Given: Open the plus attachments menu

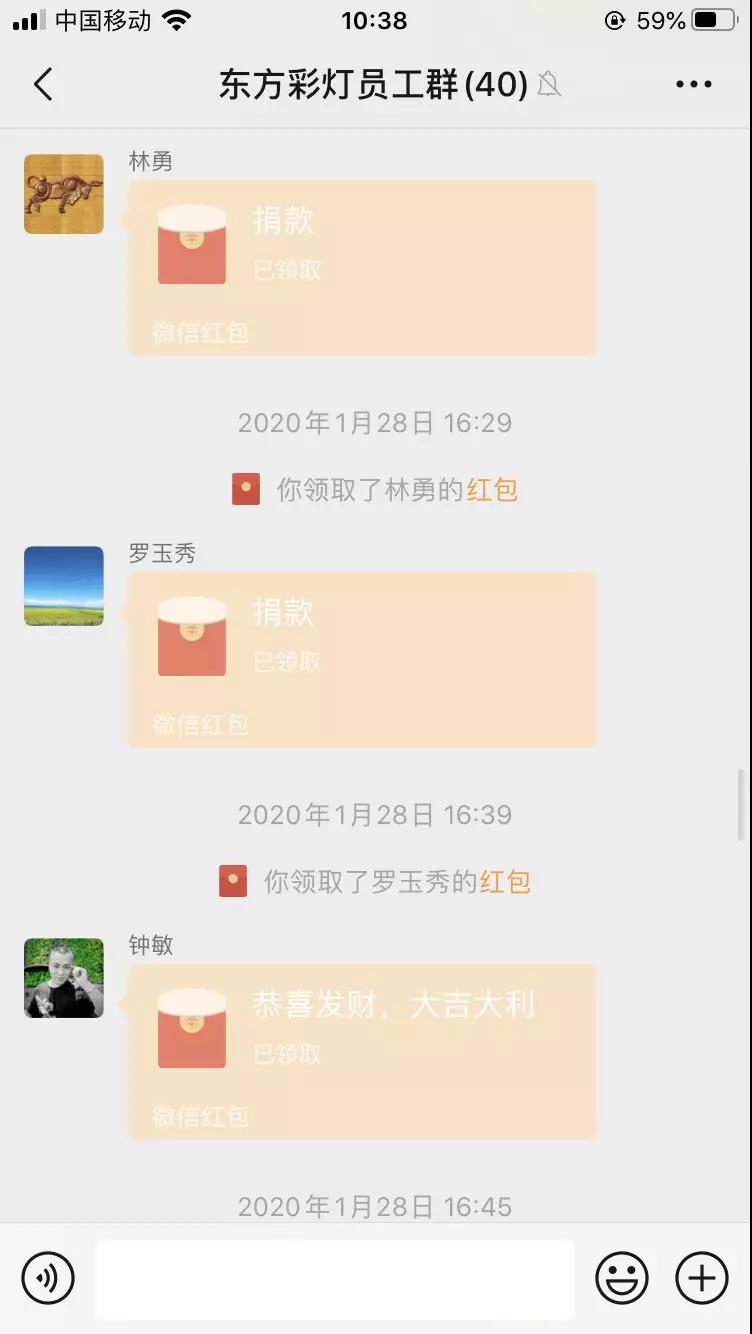Looking at the screenshot, I should pos(701,1278).
